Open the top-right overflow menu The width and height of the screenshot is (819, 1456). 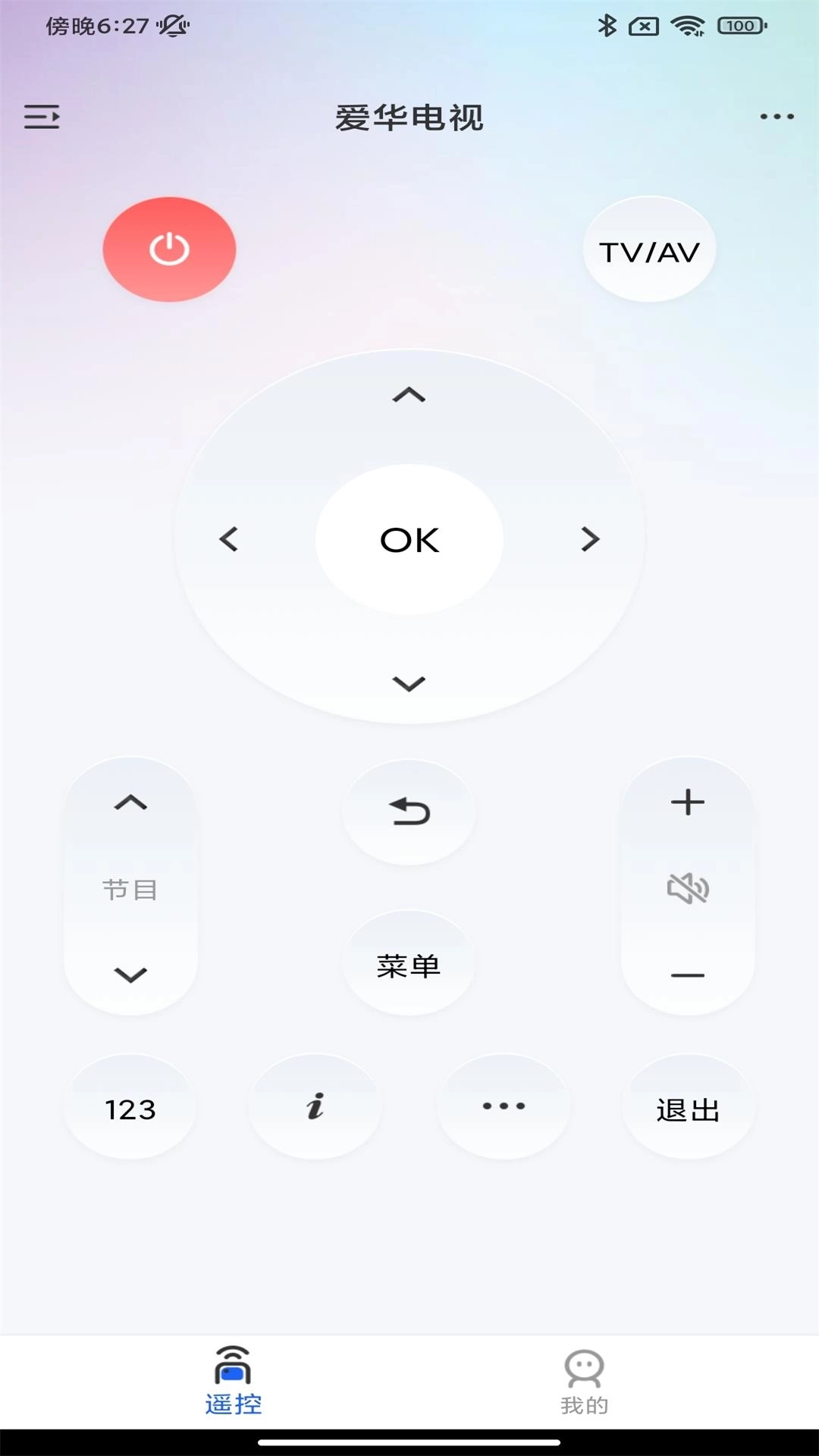click(775, 117)
